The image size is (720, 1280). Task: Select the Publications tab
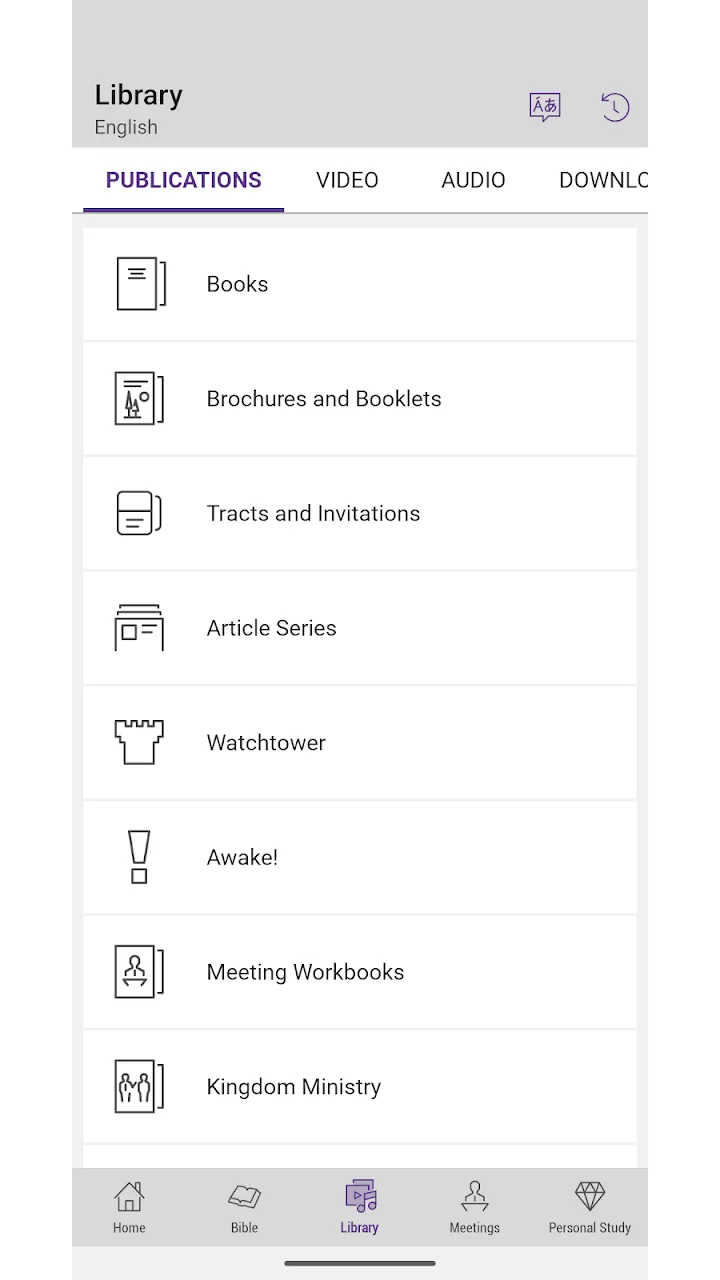(x=184, y=180)
